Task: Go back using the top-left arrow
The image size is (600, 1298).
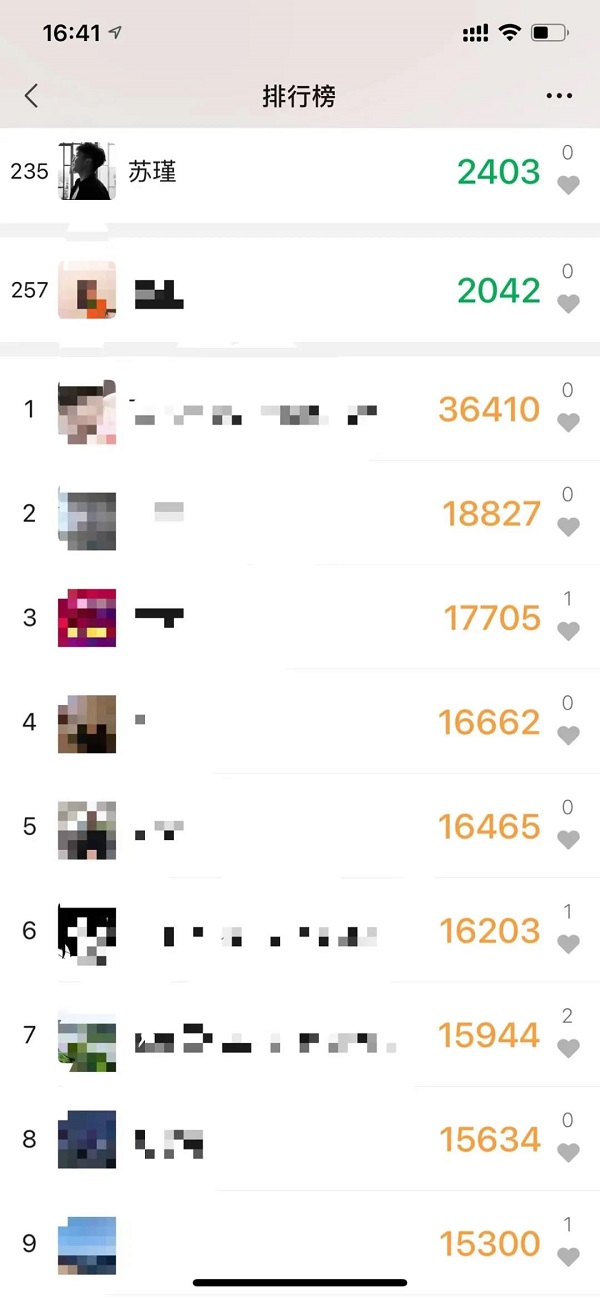Action: coord(31,96)
